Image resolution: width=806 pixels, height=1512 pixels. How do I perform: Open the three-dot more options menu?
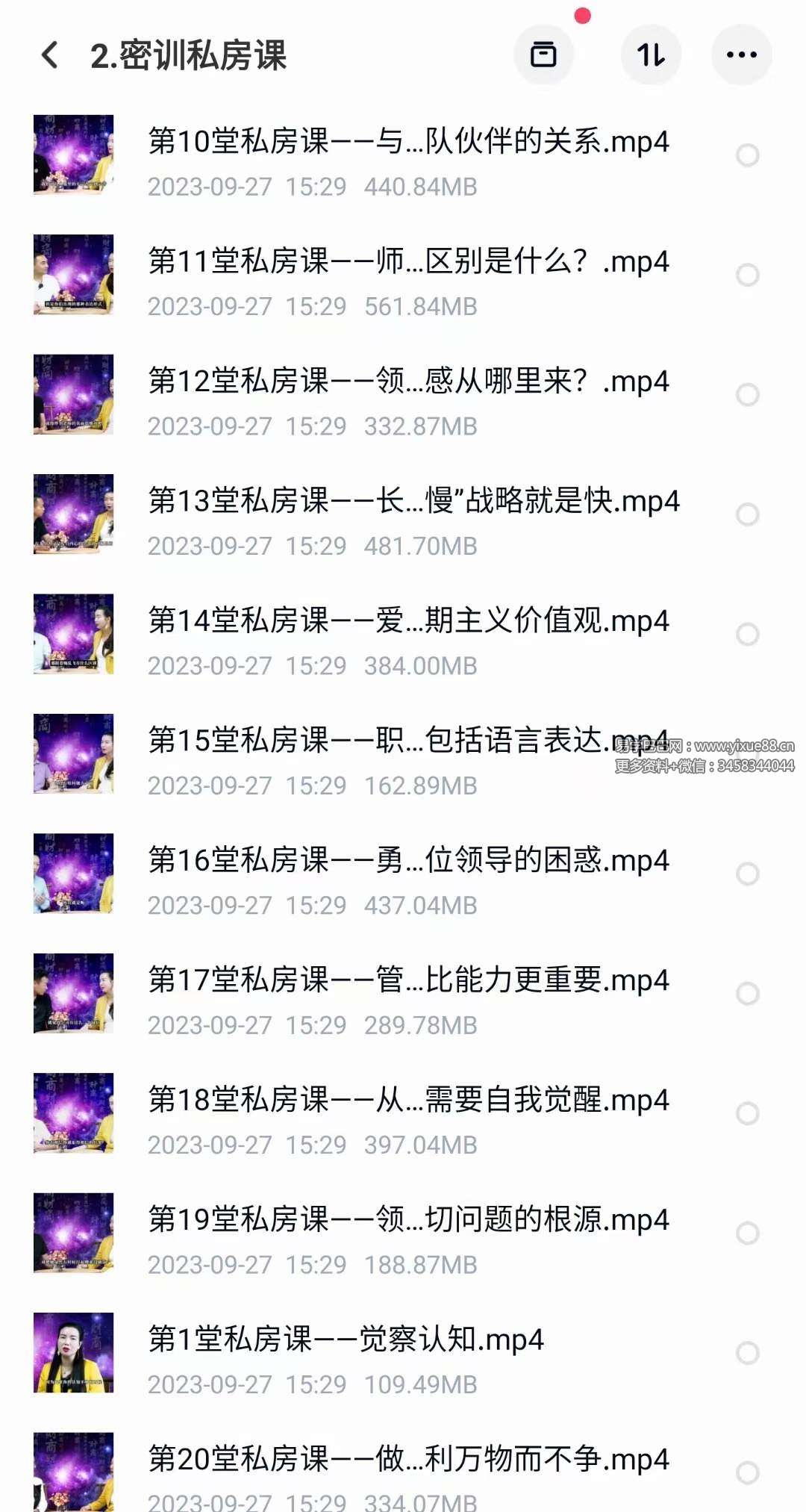(x=741, y=55)
